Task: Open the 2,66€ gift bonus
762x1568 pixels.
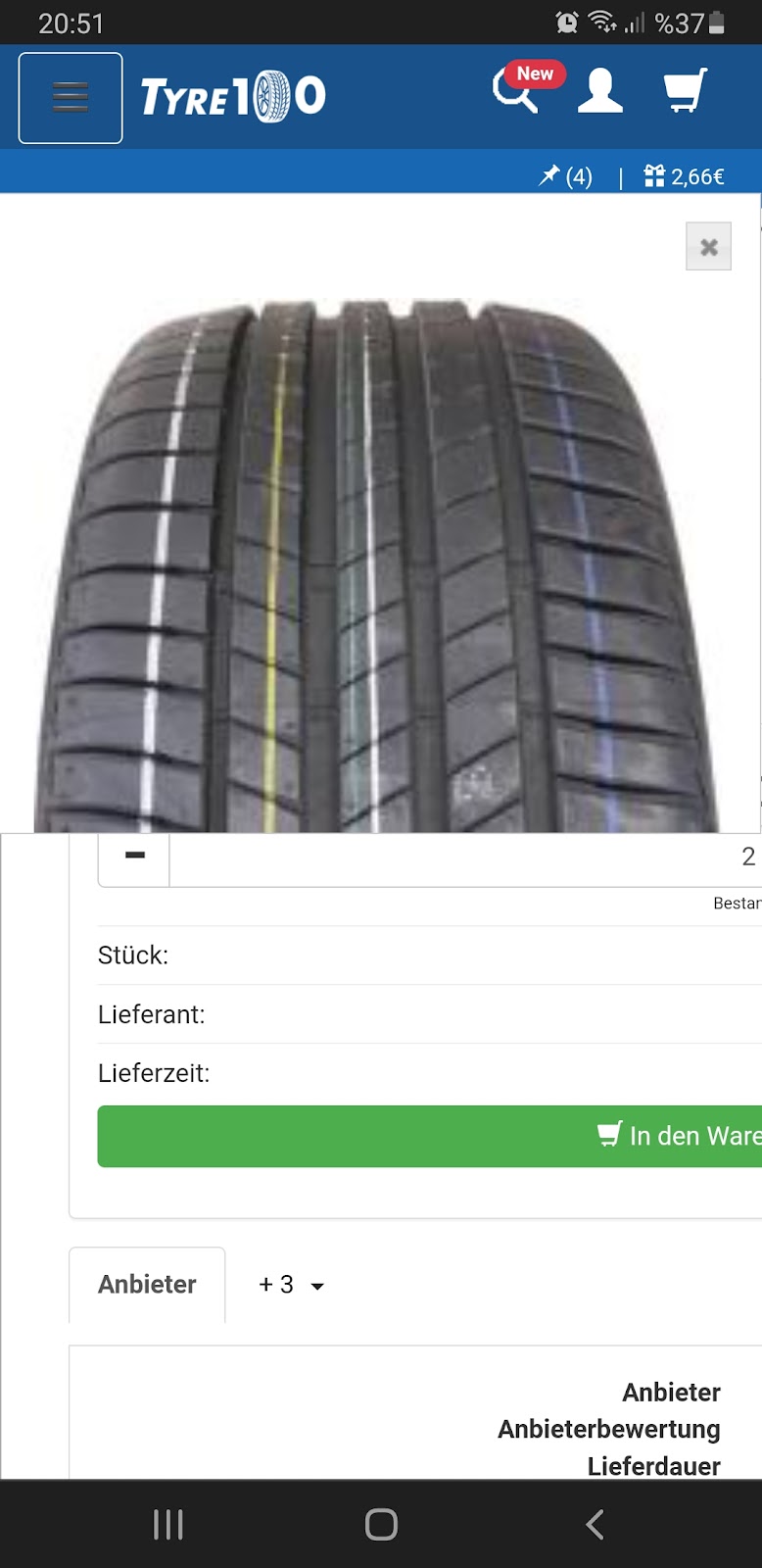Action: [684, 176]
